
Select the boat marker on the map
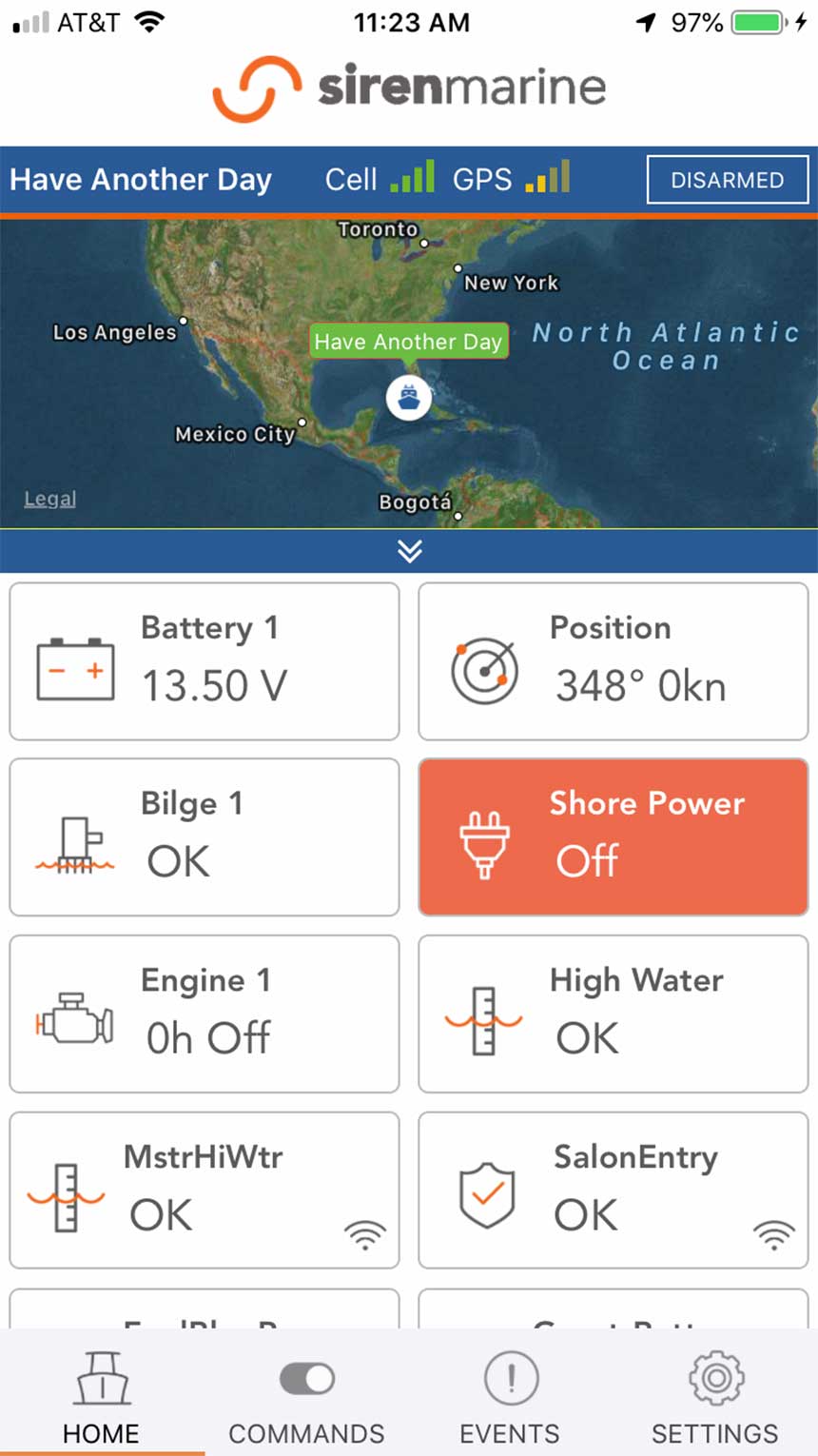coord(409,397)
